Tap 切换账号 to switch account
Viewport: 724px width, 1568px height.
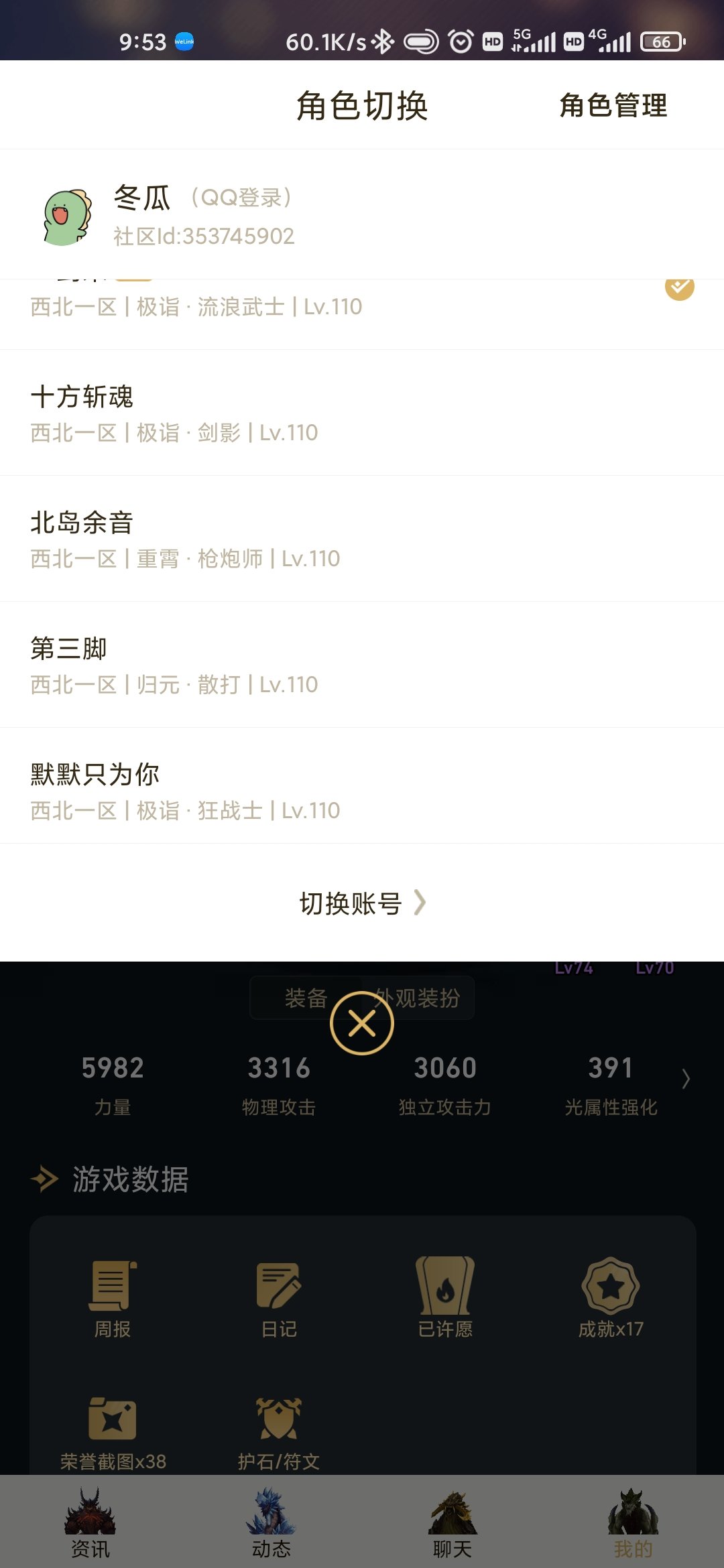click(x=362, y=903)
